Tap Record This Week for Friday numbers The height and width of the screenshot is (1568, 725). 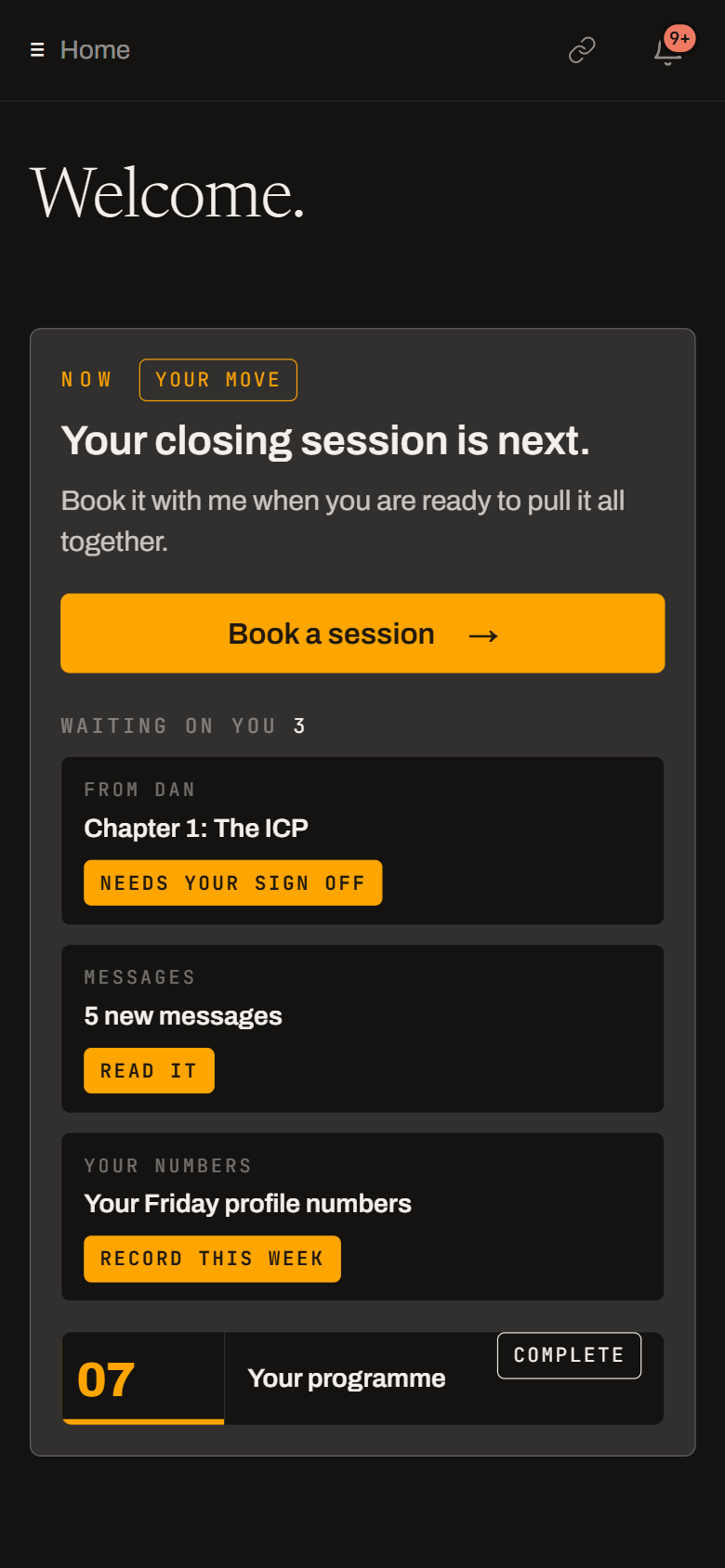(x=212, y=1259)
